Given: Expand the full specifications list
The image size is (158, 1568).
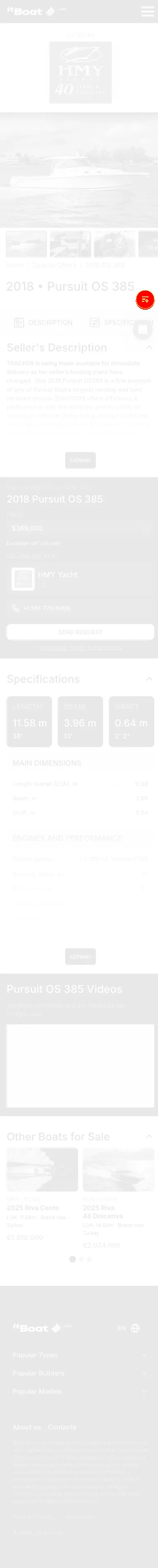Looking at the screenshot, I should tap(80, 957).
